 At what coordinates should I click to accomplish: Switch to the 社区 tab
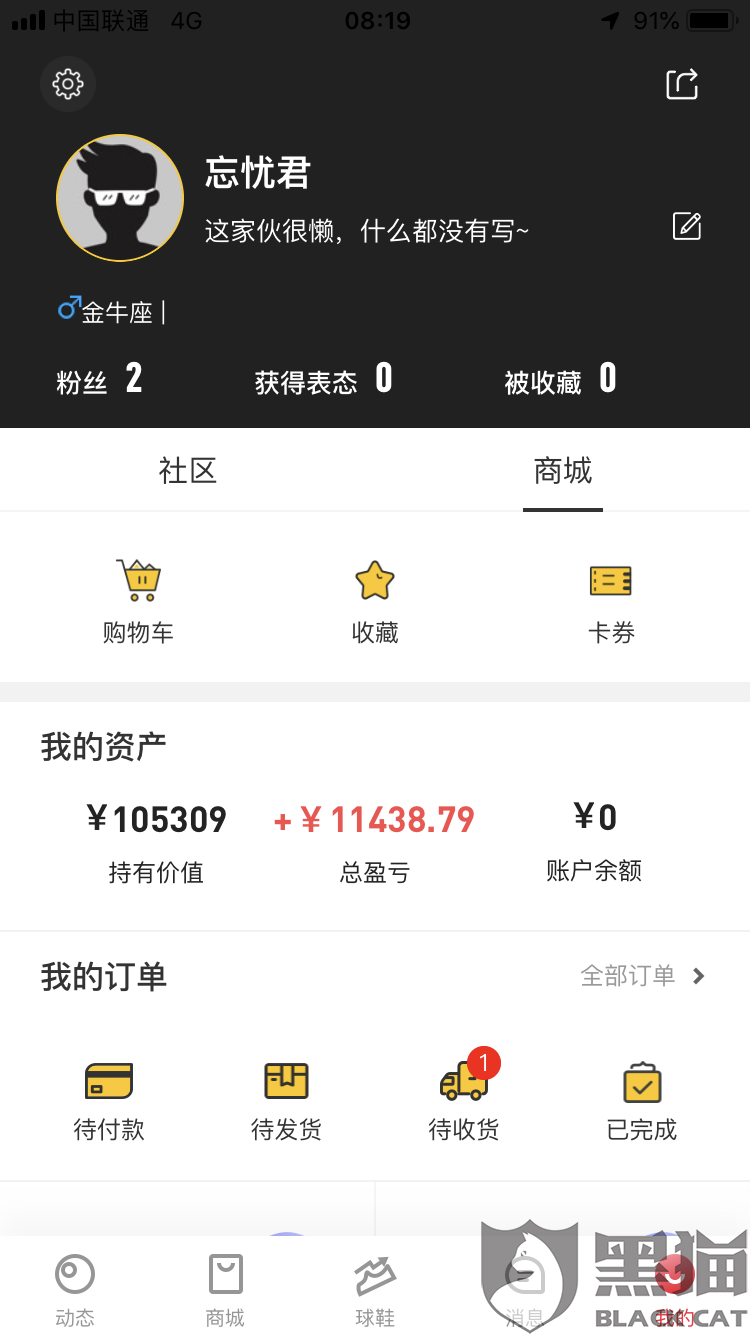187,471
